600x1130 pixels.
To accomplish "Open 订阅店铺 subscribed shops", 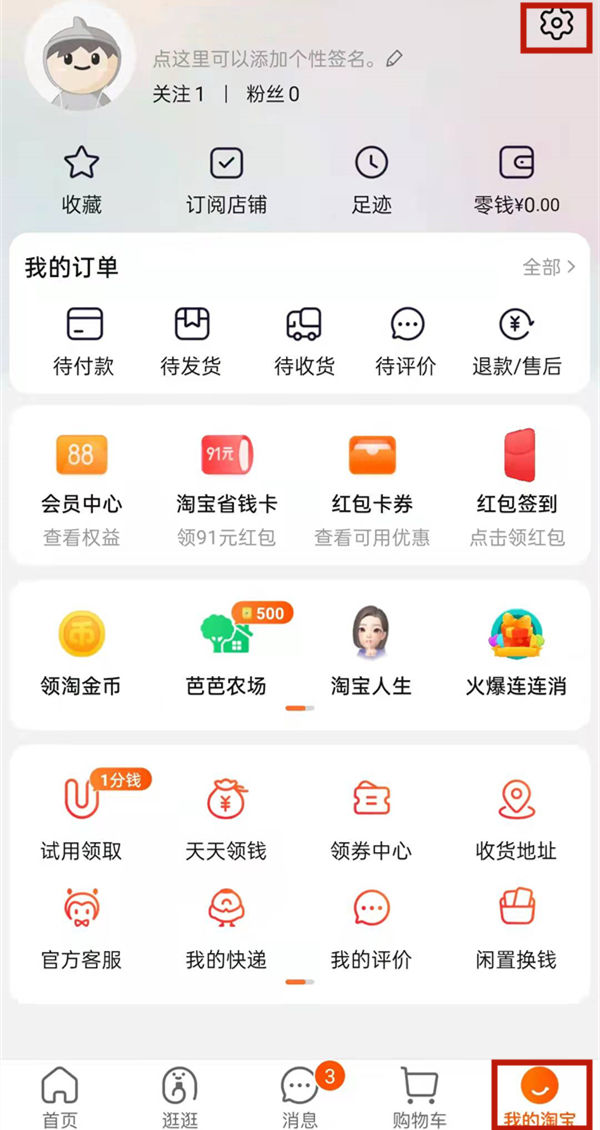I will point(227,180).
